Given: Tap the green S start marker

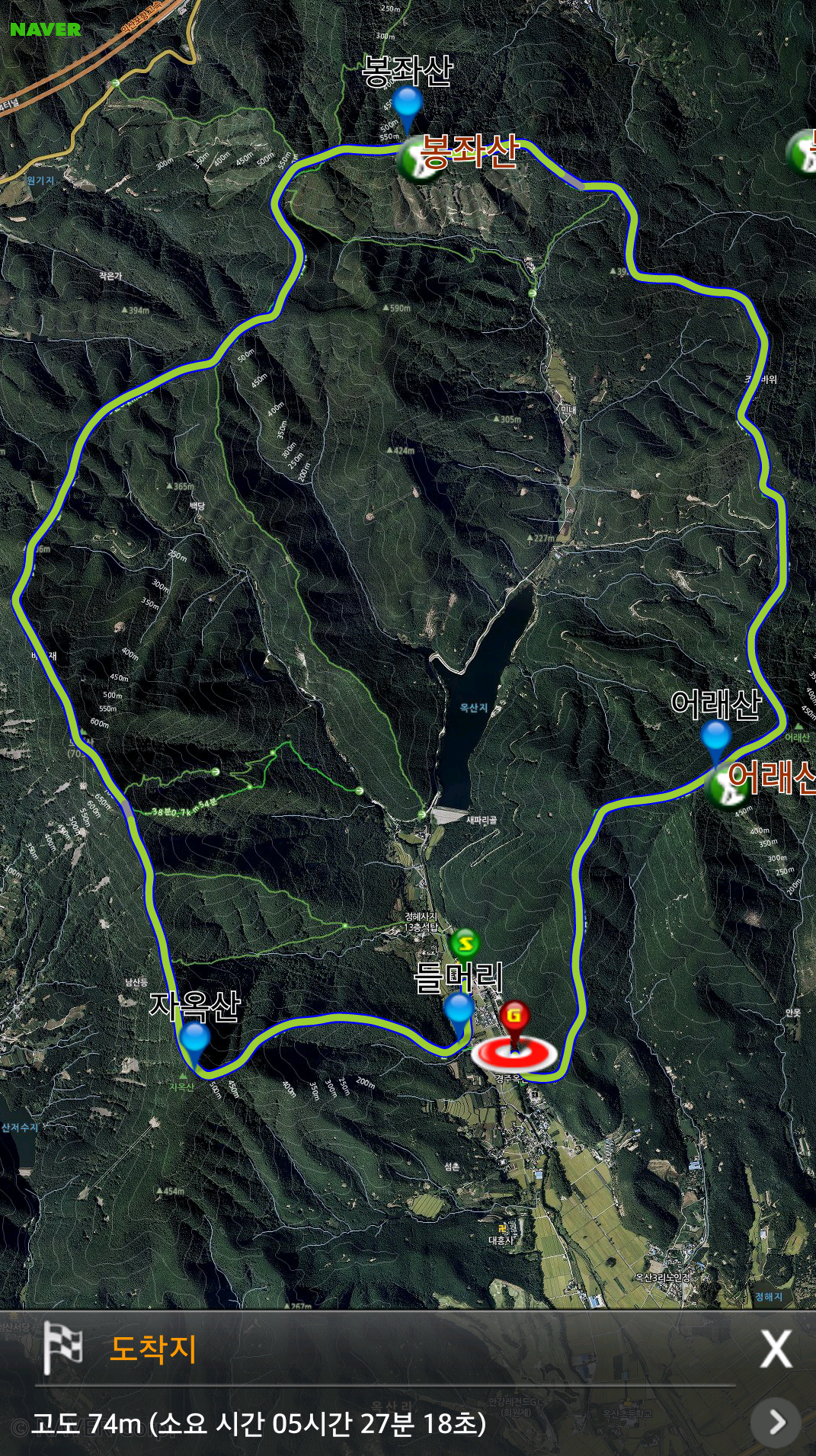Looking at the screenshot, I should pos(465,943).
